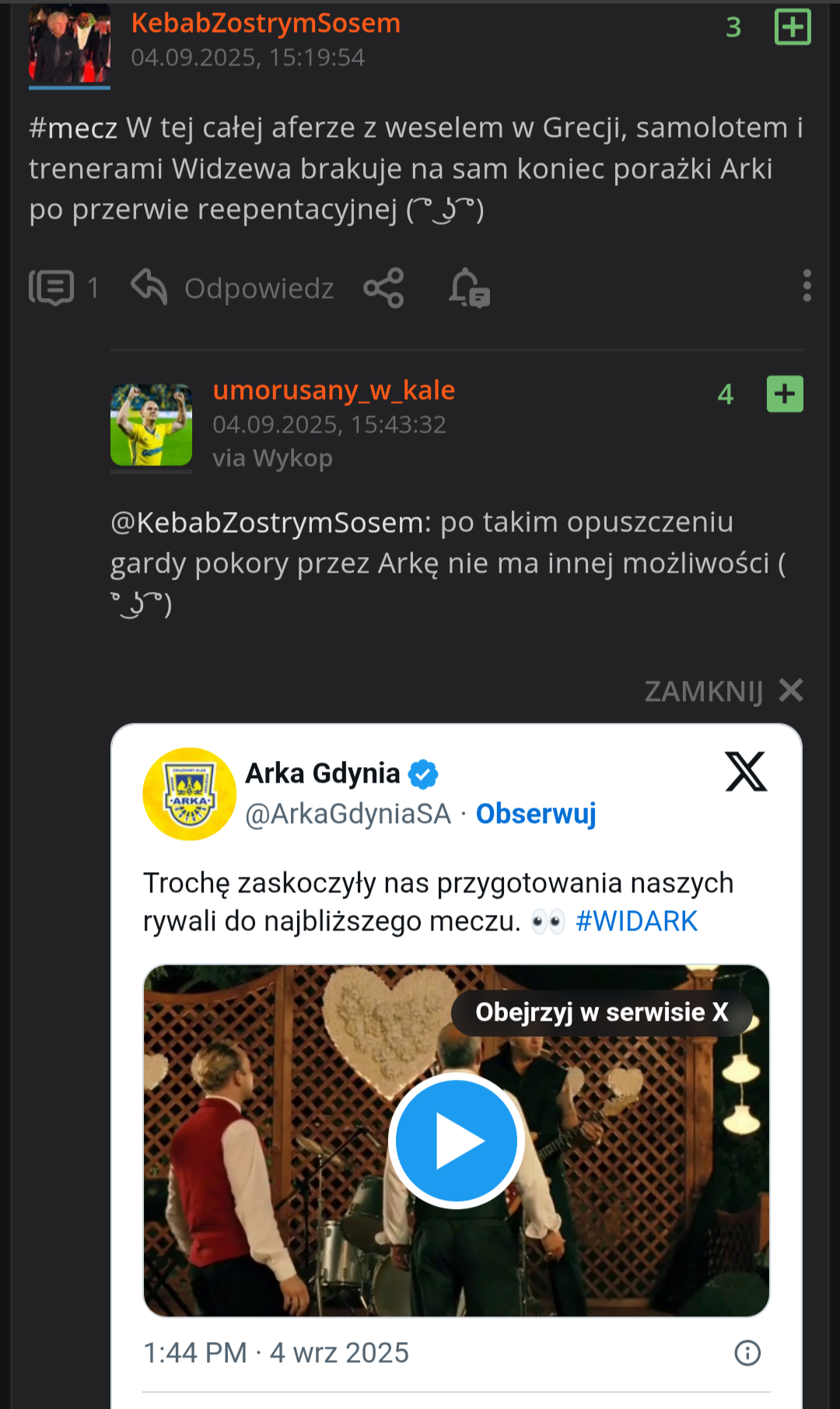The image size is (840, 1409).
Task: Share KebabZostrymSosem's post
Action: (383, 288)
